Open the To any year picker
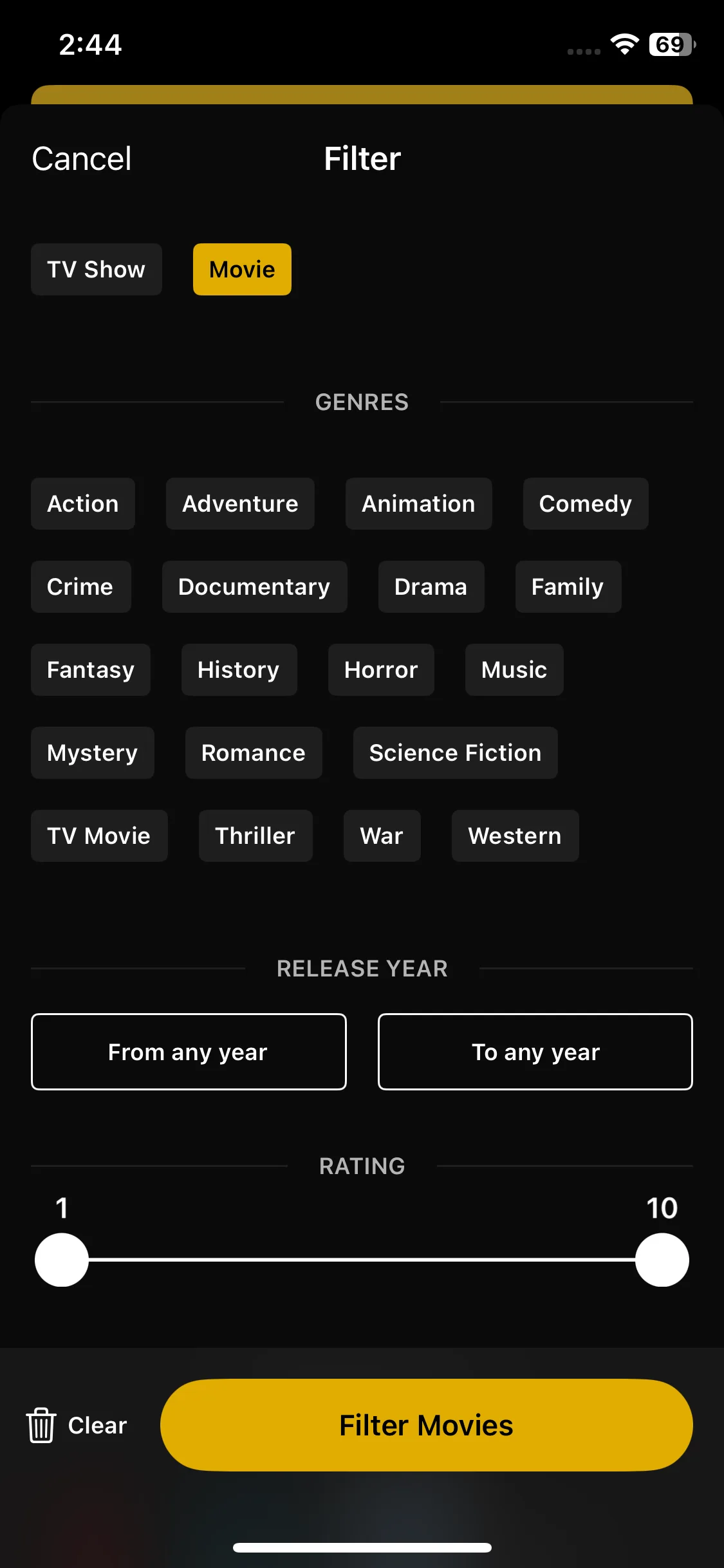The width and height of the screenshot is (724, 1568). [x=535, y=1052]
